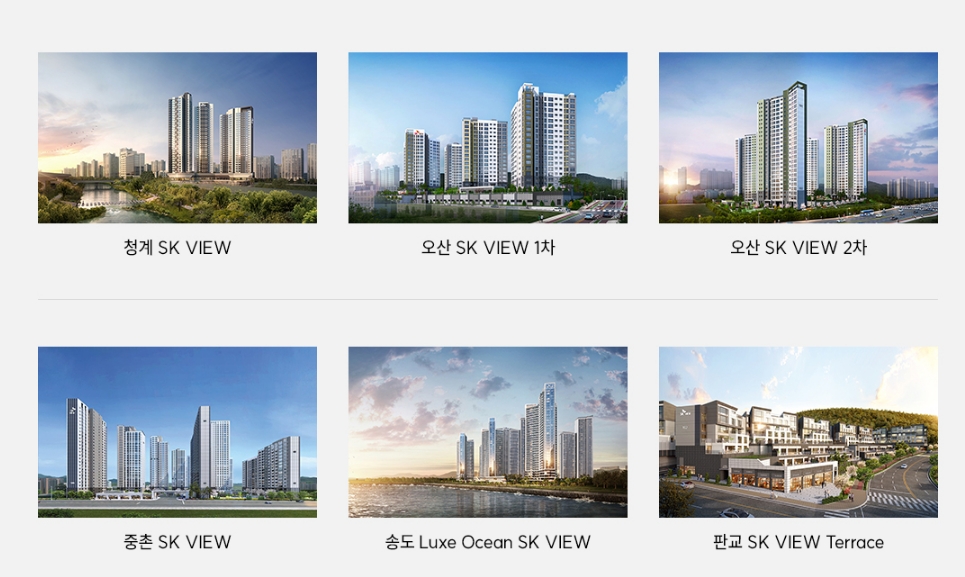Open the 중촌 SK VIEW project tile
Viewport: 965px width, 577px height.
(x=177, y=432)
